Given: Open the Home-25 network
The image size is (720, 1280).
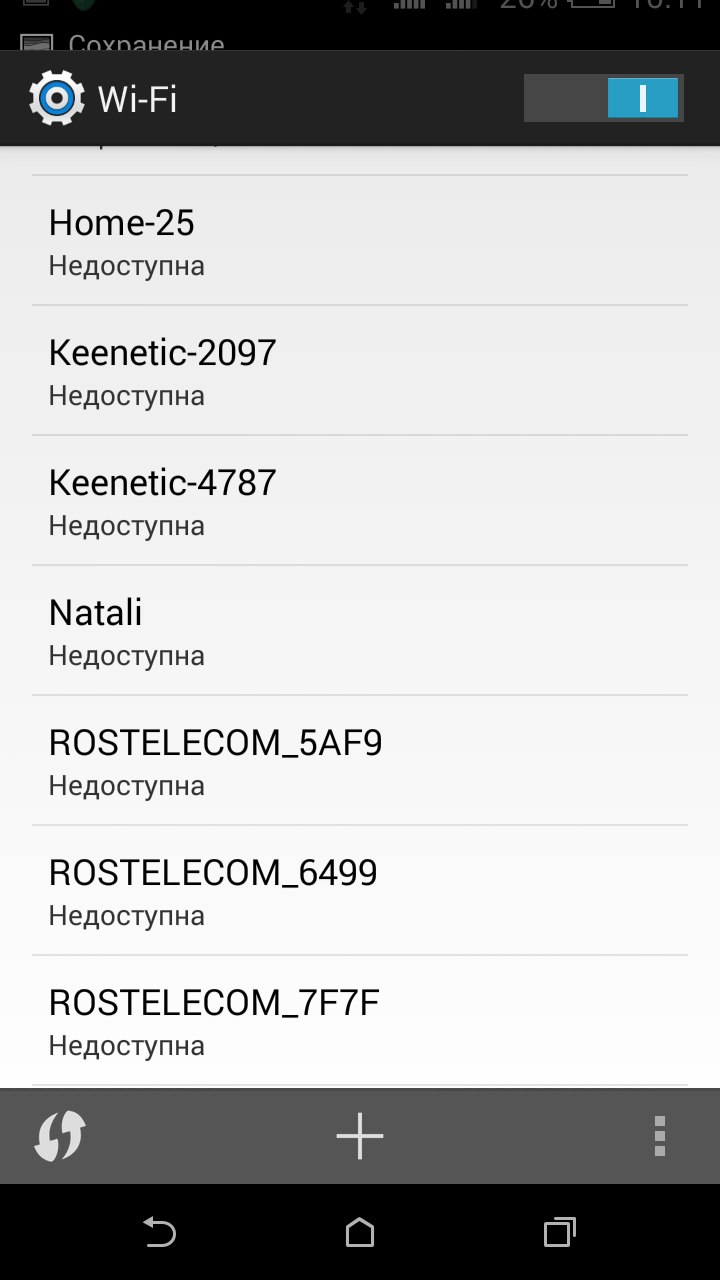Looking at the screenshot, I should [x=360, y=240].
